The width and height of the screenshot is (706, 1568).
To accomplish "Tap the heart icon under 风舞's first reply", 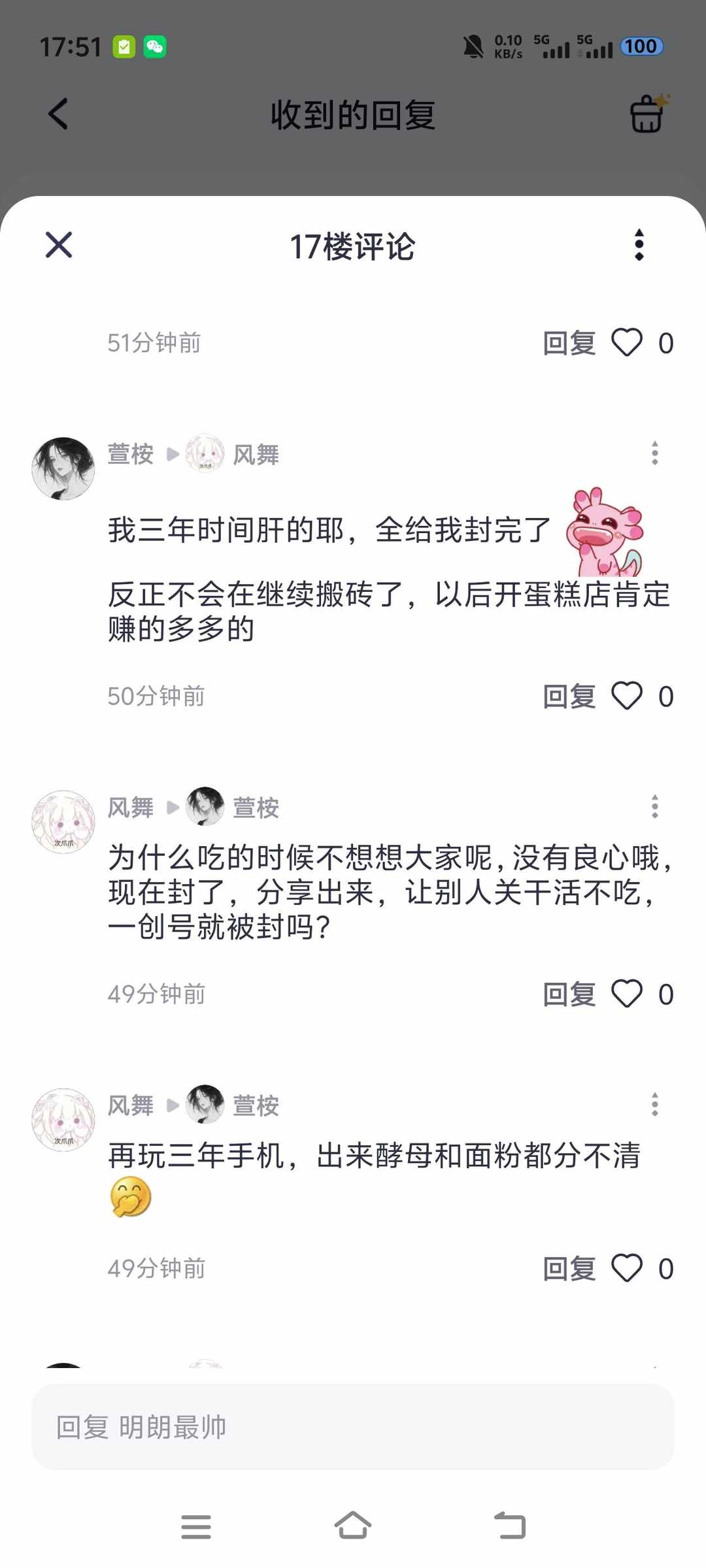I will tap(626, 994).
